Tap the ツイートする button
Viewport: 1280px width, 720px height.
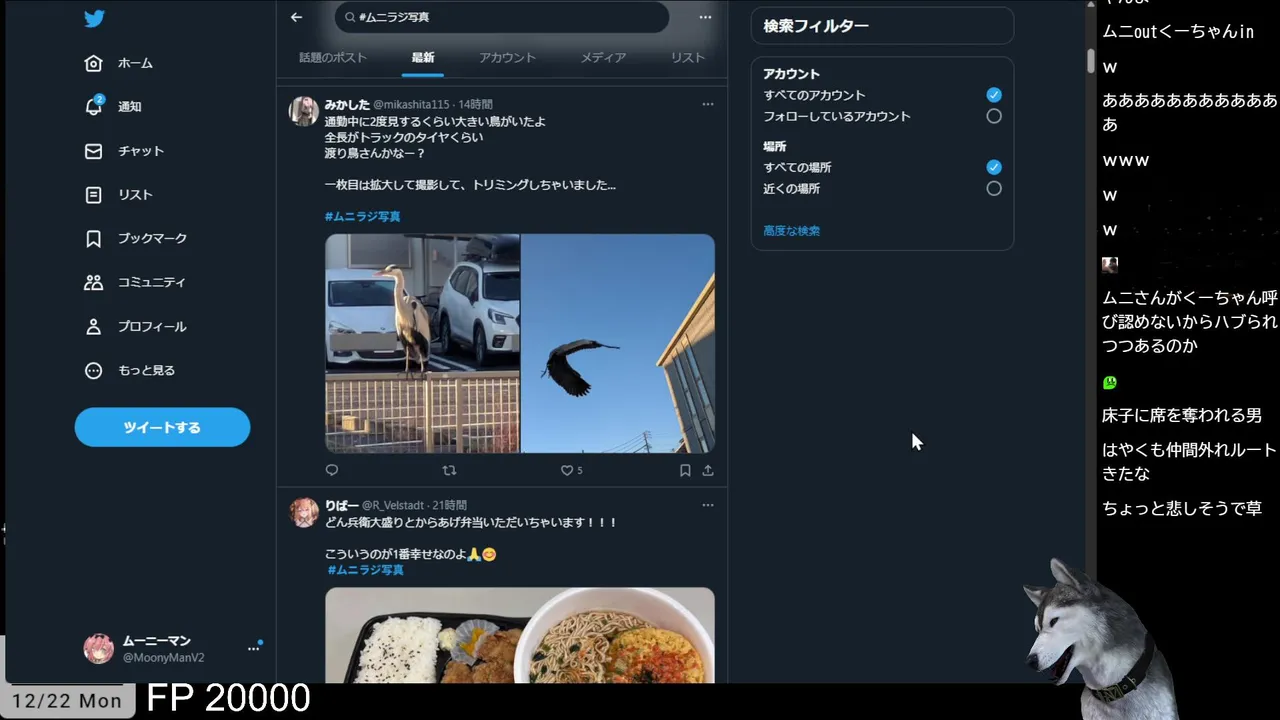162,427
